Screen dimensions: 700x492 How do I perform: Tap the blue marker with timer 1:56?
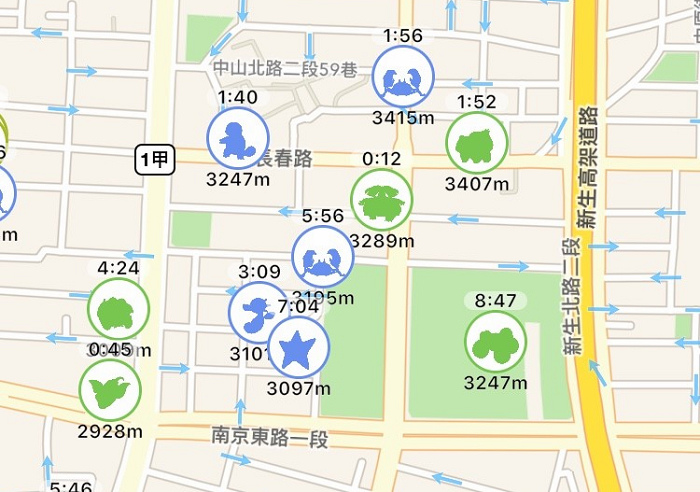point(403,78)
